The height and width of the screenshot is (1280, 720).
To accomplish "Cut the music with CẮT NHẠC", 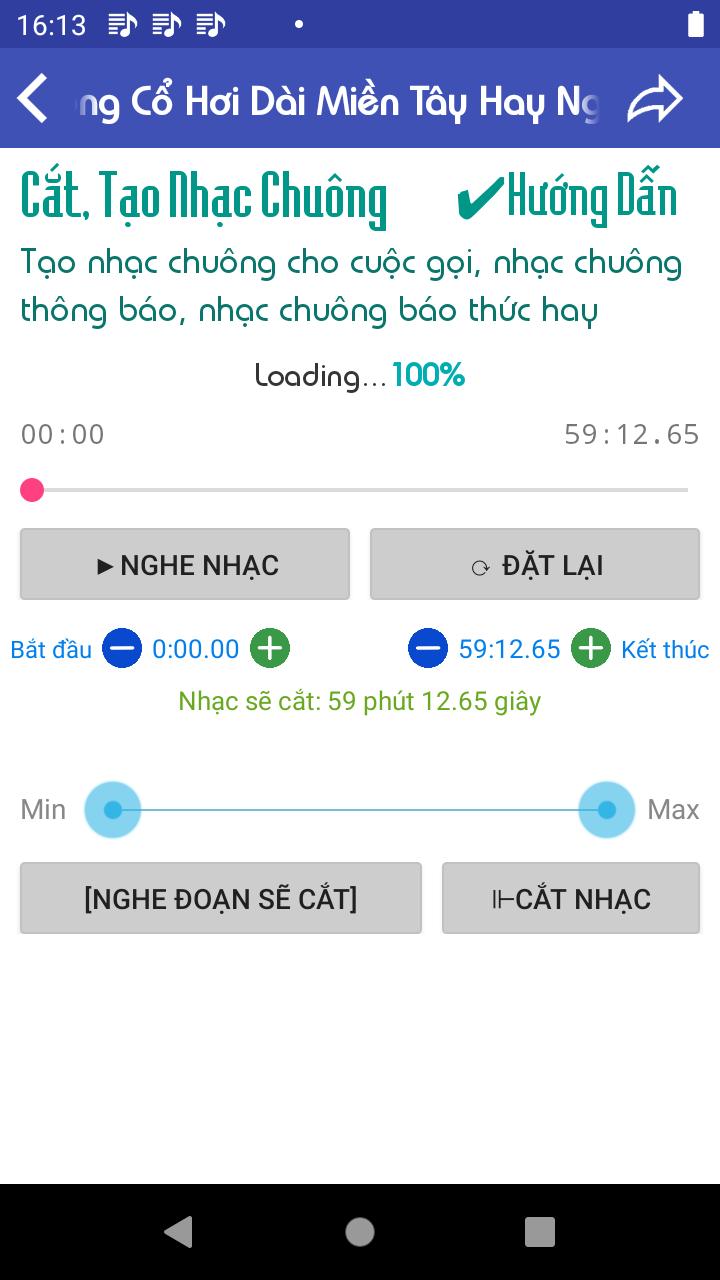I will click(x=571, y=898).
